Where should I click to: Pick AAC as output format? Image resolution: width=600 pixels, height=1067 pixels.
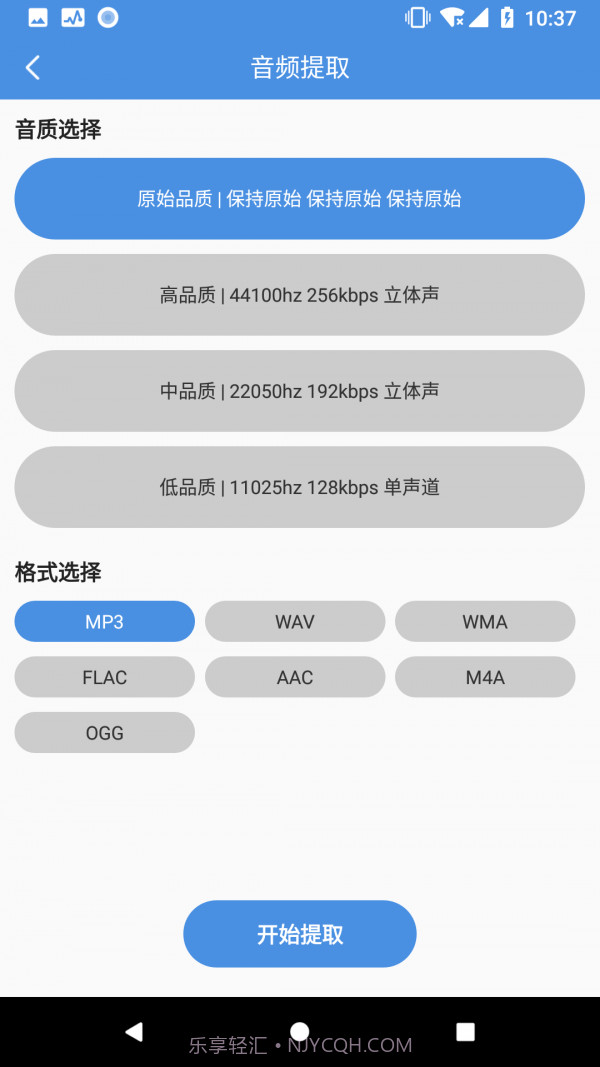(x=295, y=677)
